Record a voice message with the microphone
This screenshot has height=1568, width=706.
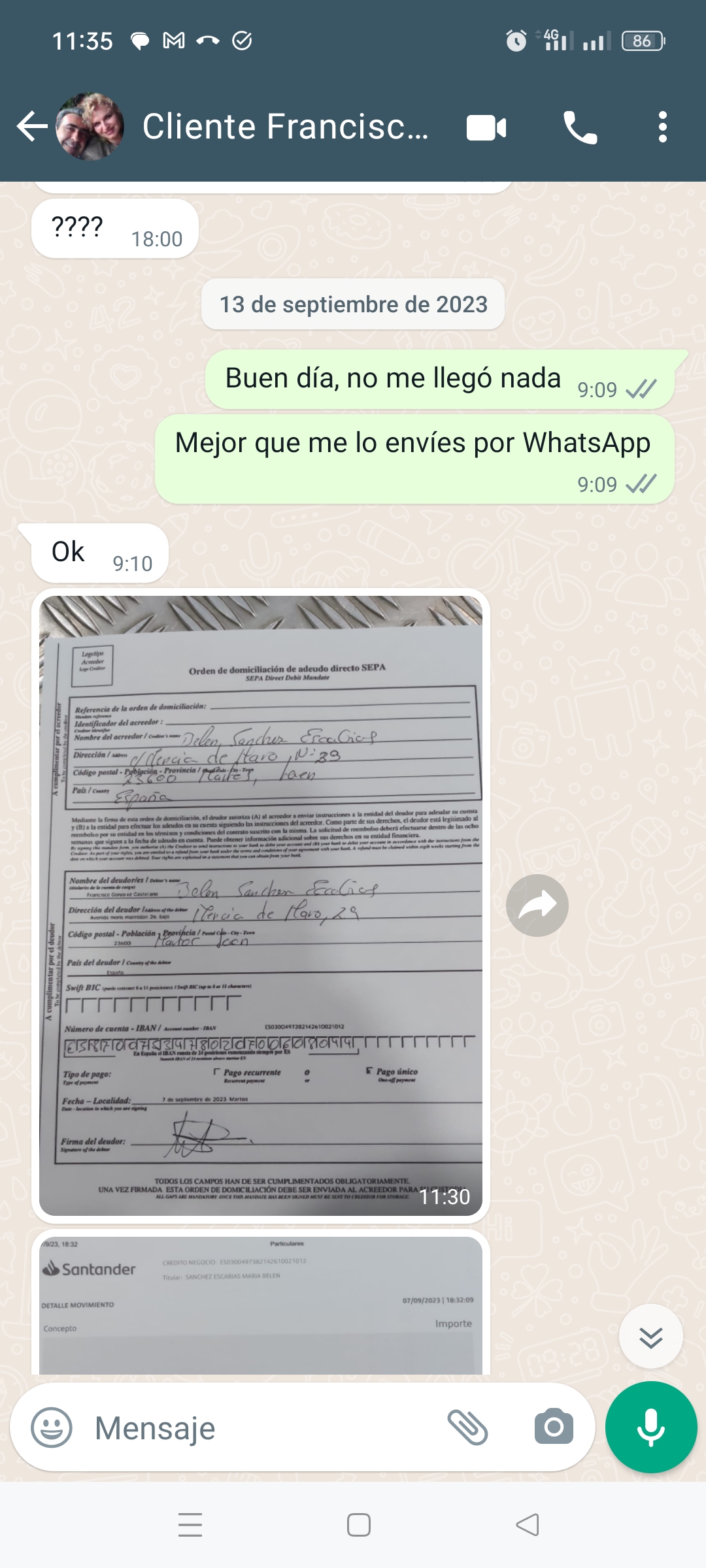click(651, 1428)
